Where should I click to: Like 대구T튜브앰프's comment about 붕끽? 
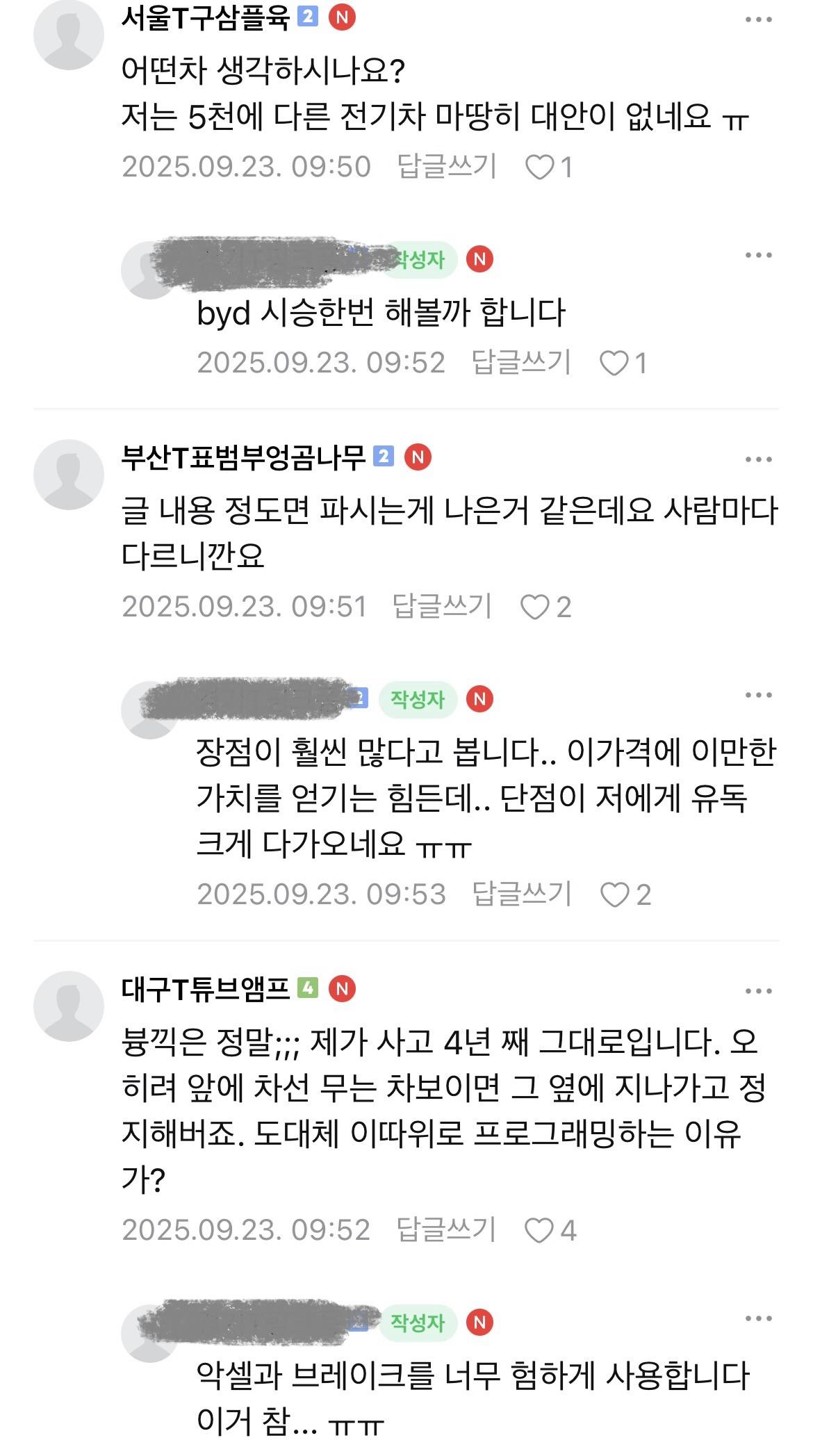(x=539, y=1231)
